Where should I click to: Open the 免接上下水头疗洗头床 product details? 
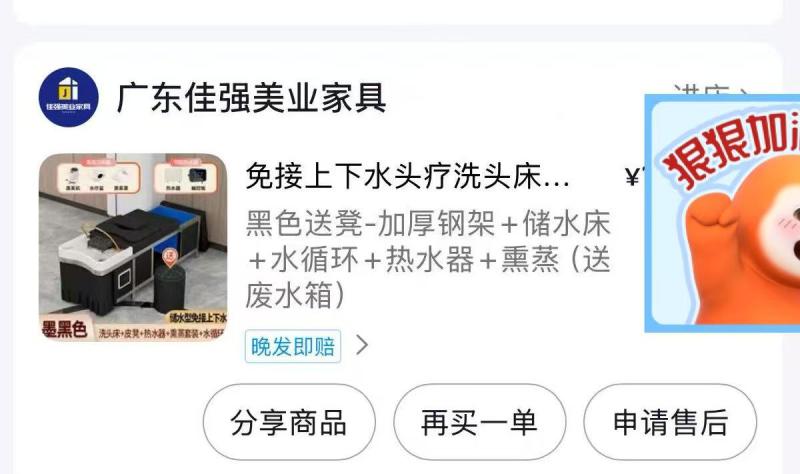point(407,179)
